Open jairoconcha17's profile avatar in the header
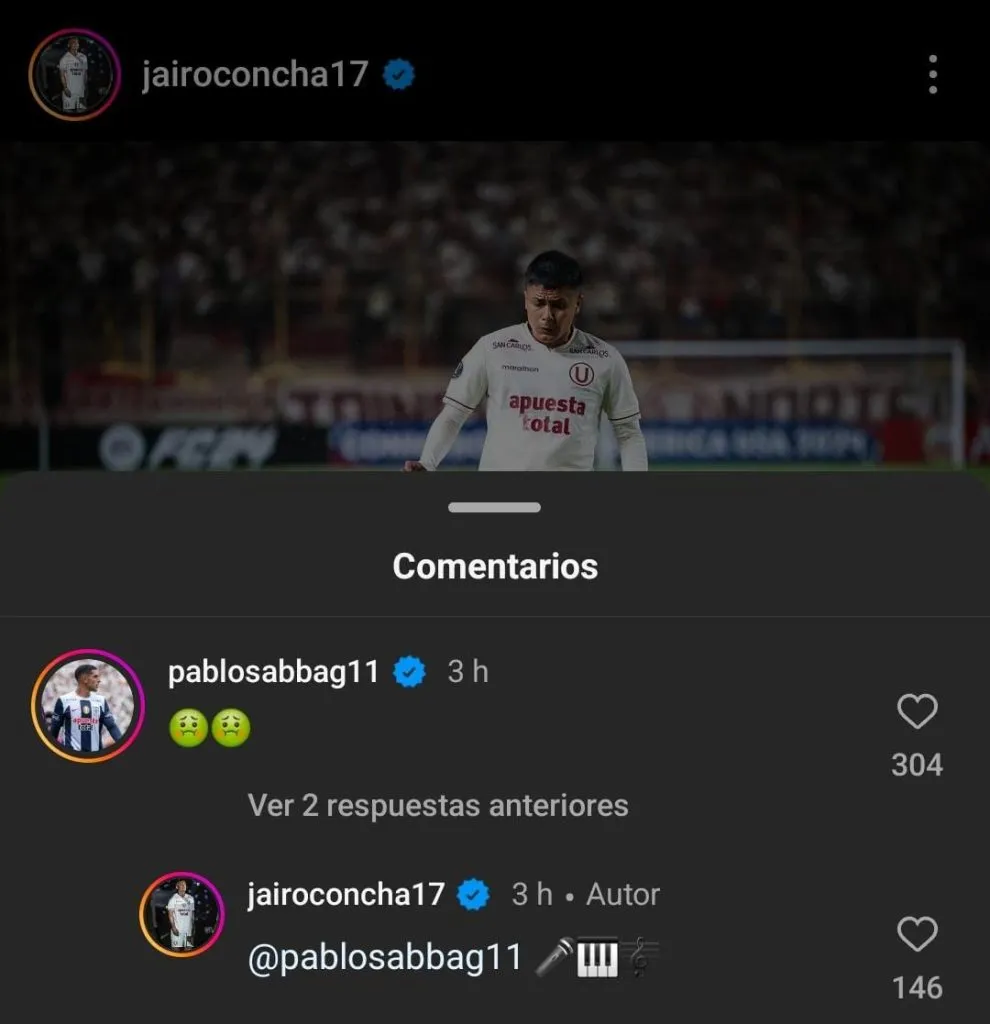Viewport: 990px width, 1024px height. 74,73
